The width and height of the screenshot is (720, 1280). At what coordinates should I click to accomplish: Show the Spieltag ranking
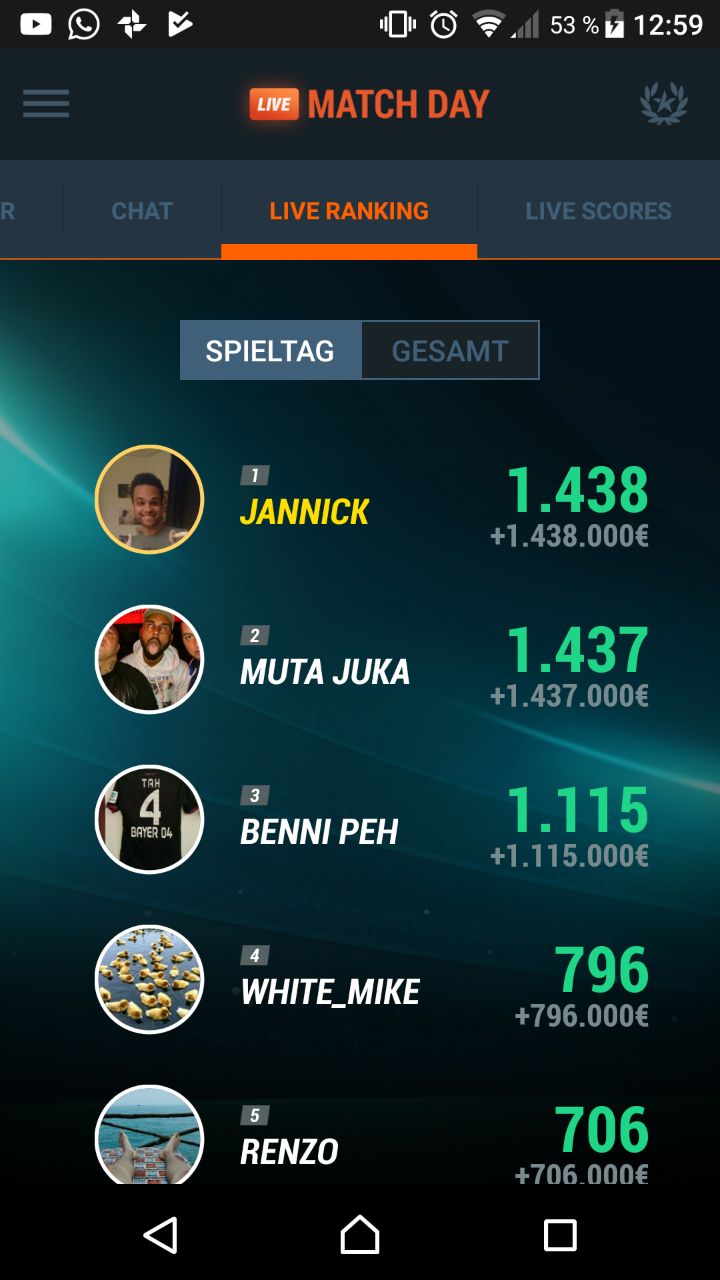tap(270, 351)
